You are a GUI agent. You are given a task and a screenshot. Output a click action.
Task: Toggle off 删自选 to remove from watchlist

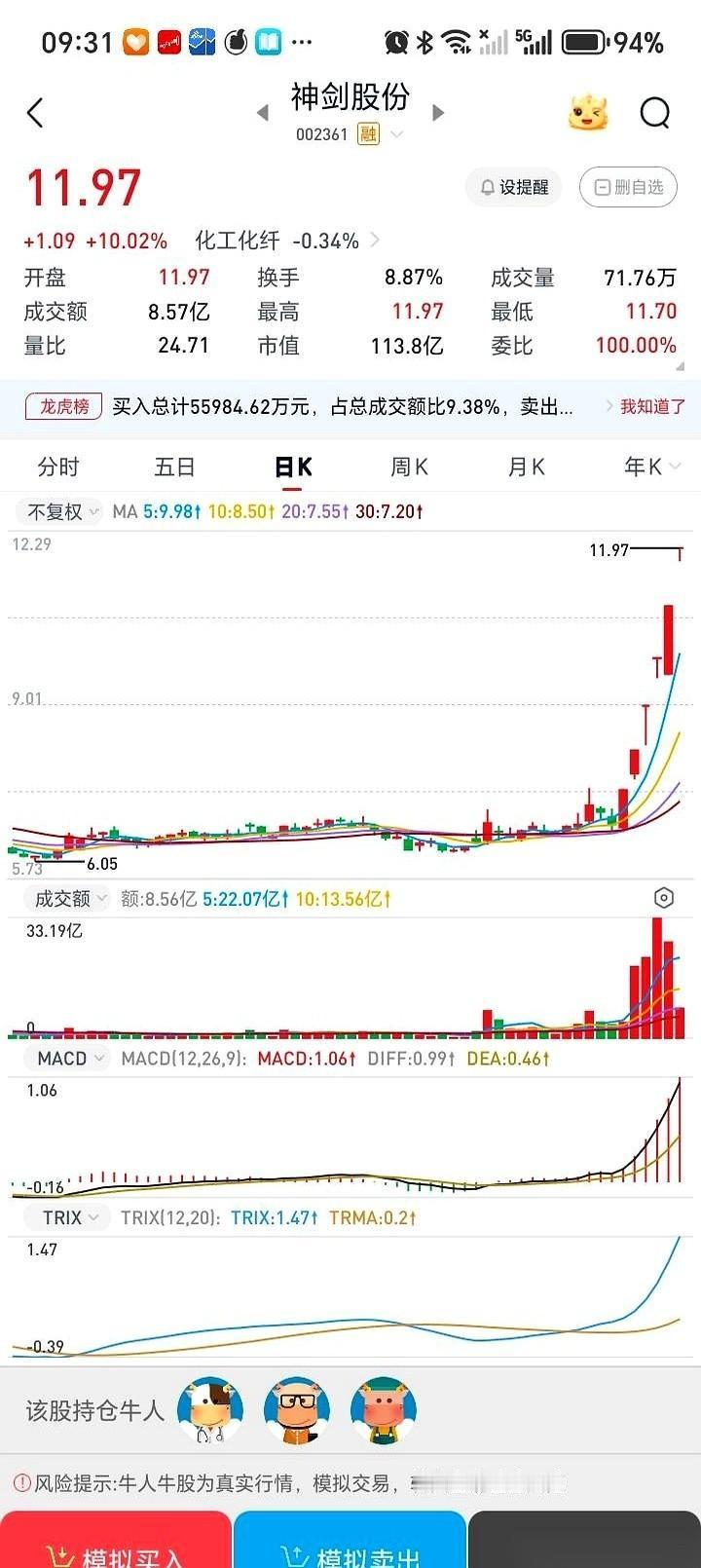[628, 187]
